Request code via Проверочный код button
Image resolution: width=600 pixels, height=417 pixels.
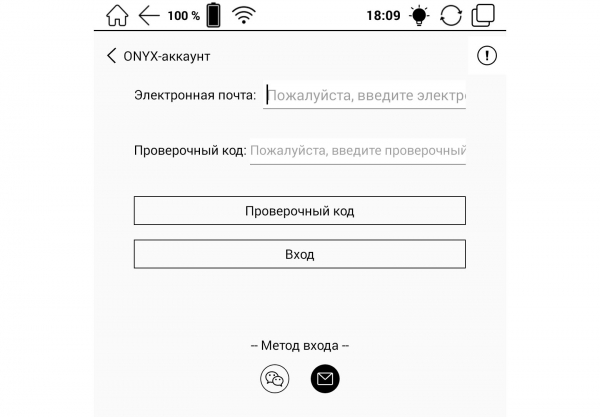pos(299,211)
